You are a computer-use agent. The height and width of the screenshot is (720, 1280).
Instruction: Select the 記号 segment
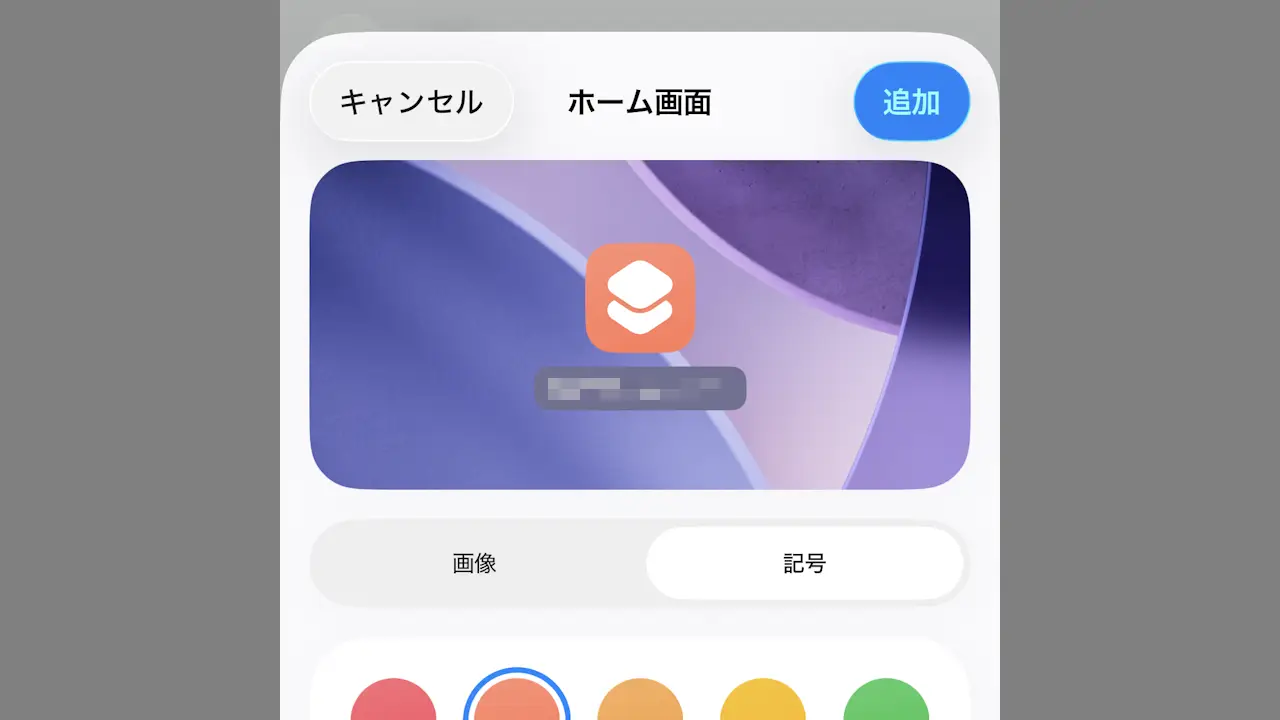click(x=804, y=563)
